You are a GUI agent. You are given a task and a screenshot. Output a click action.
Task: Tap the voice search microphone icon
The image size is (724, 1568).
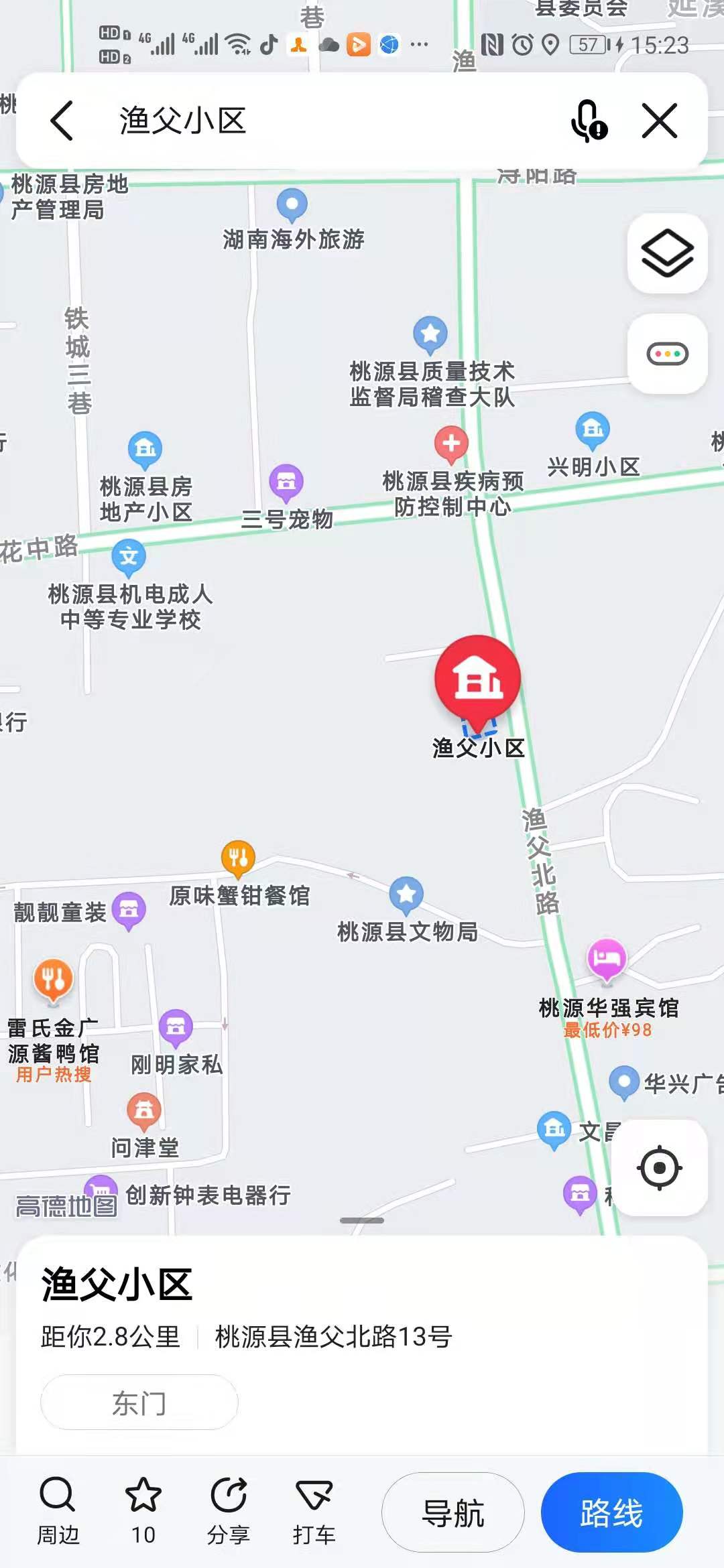[589, 121]
